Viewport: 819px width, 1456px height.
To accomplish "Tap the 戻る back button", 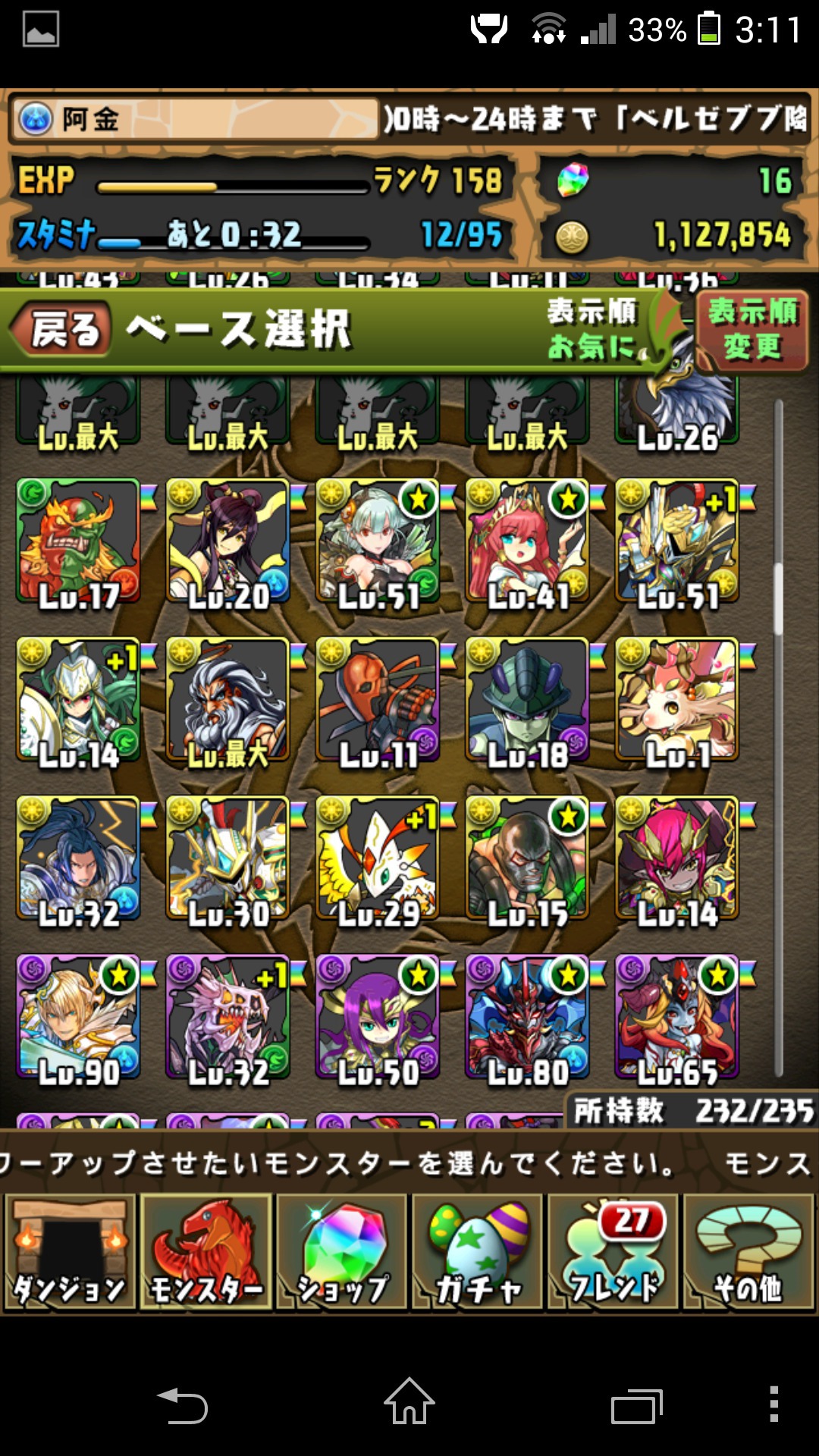I will tap(61, 331).
